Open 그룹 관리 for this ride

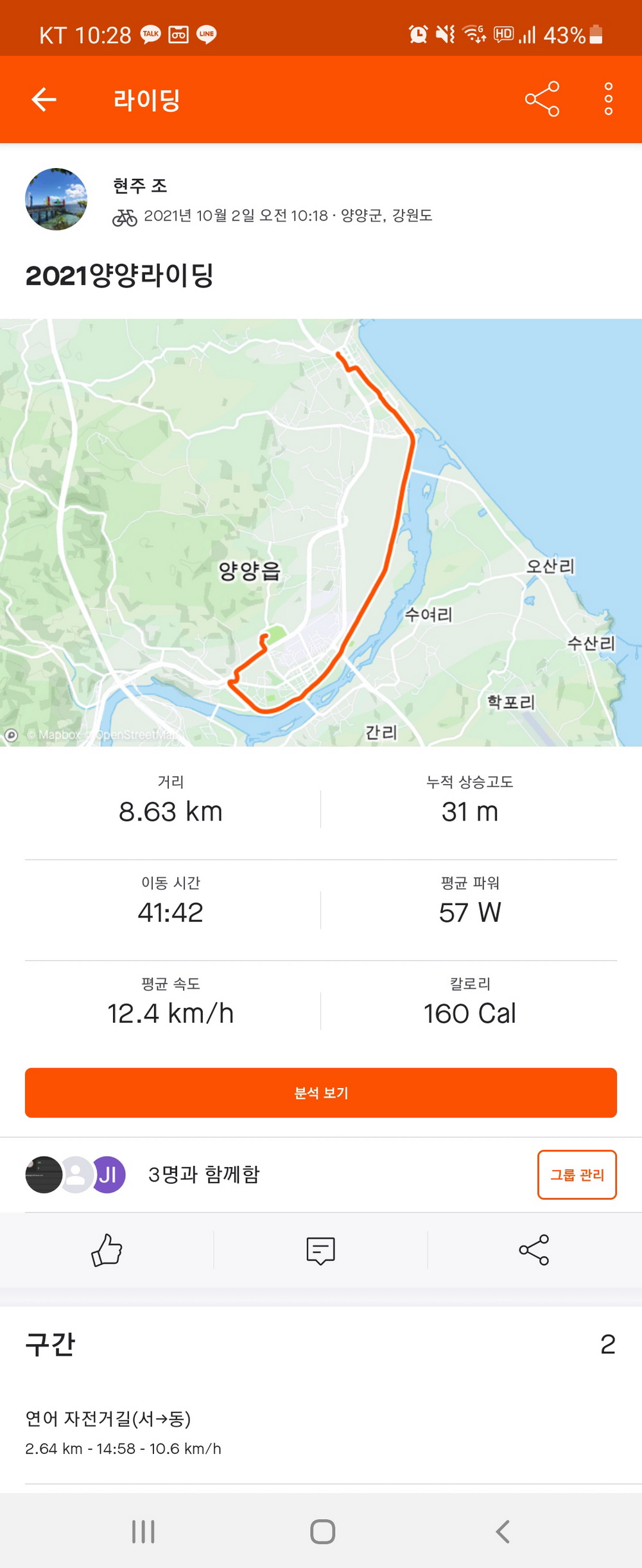click(577, 1175)
